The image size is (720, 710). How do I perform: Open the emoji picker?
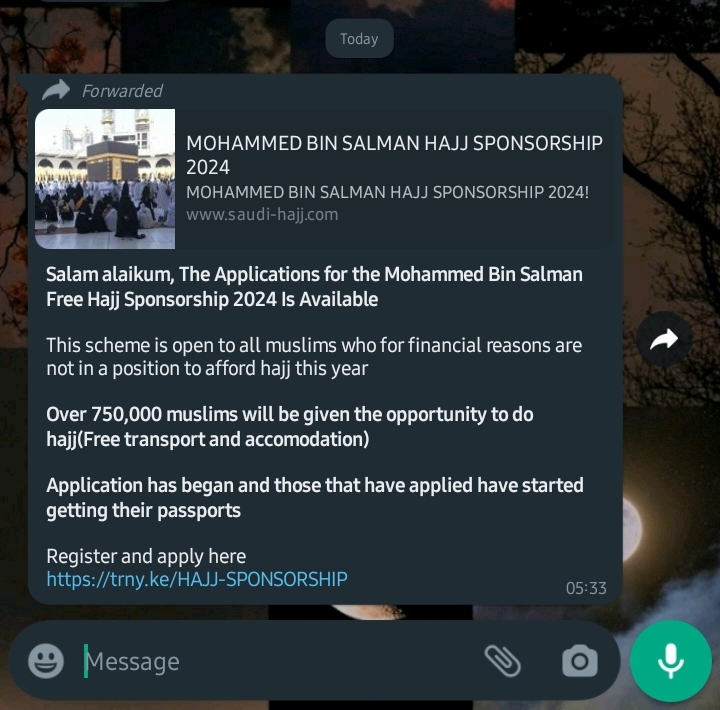45,661
